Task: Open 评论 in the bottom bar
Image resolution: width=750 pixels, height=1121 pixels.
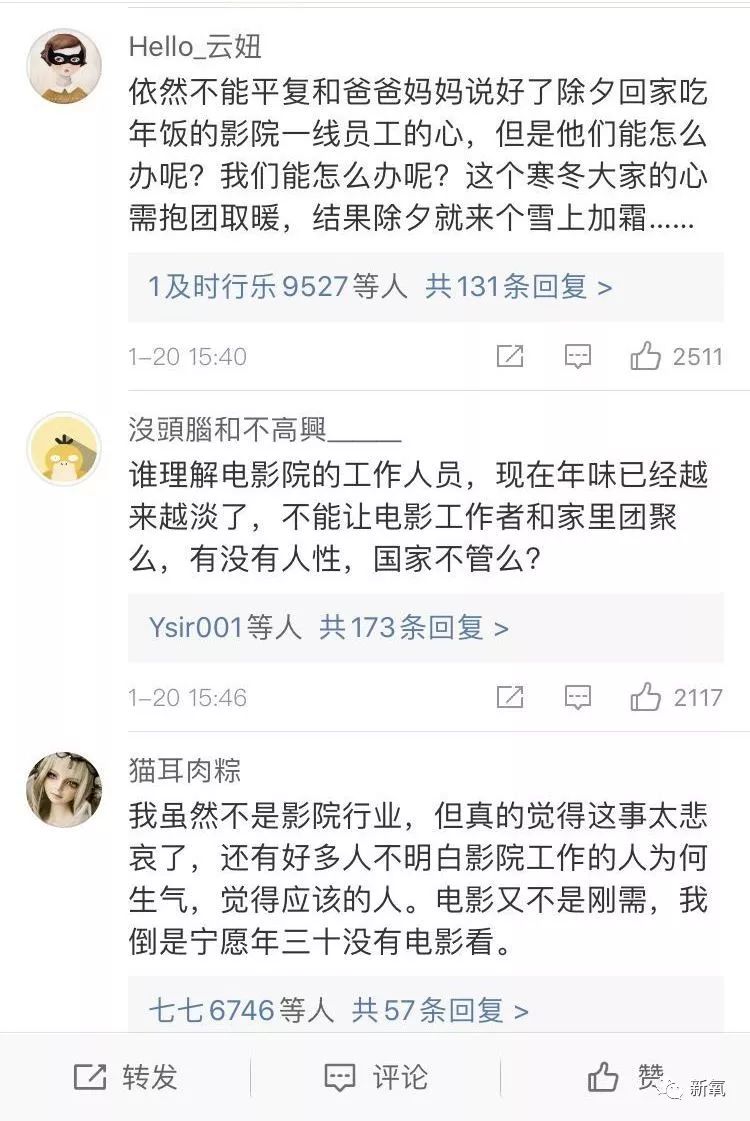Action: (x=376, y=1077)
